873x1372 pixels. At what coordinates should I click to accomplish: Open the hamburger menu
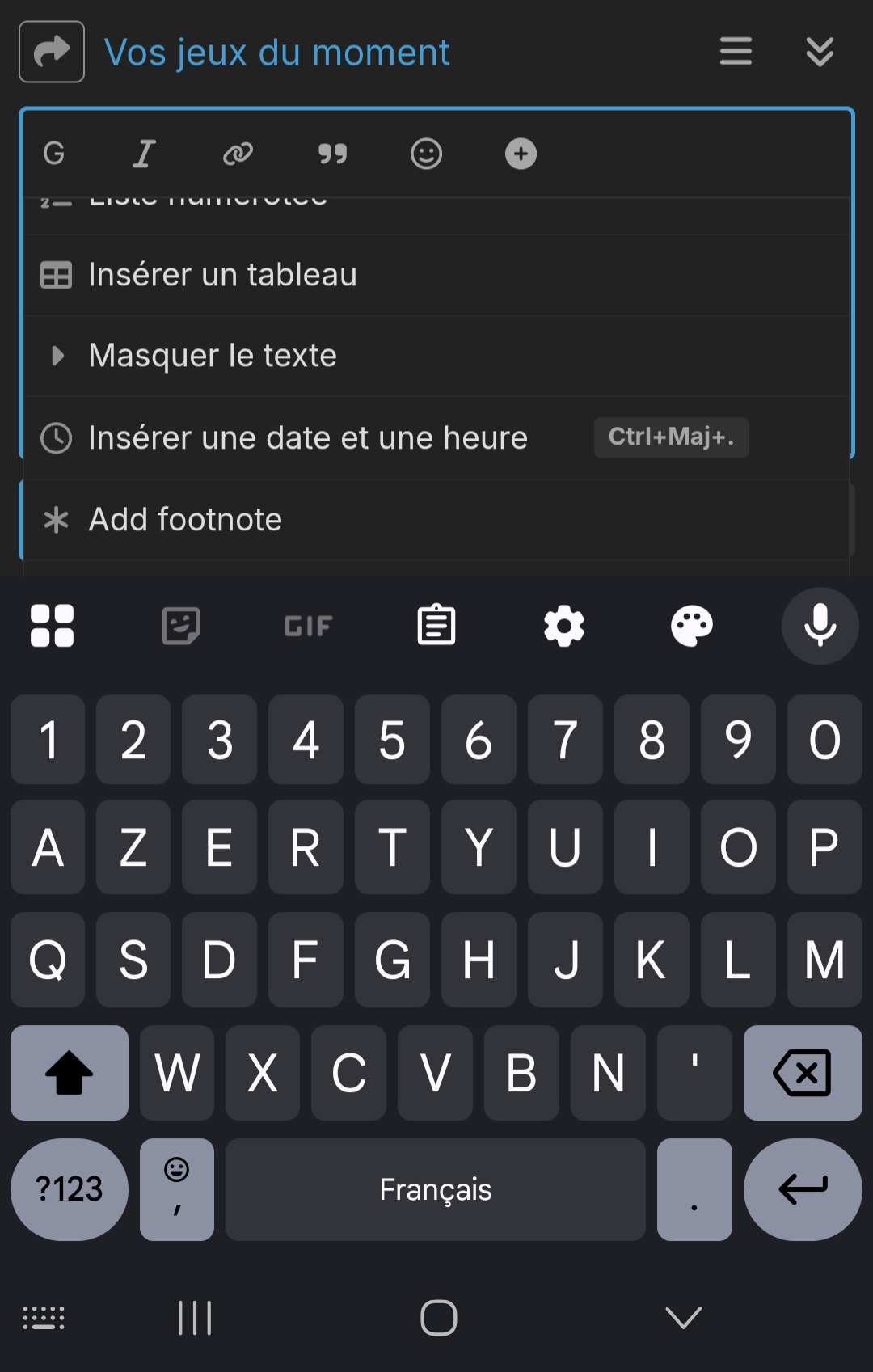point(736,52)
